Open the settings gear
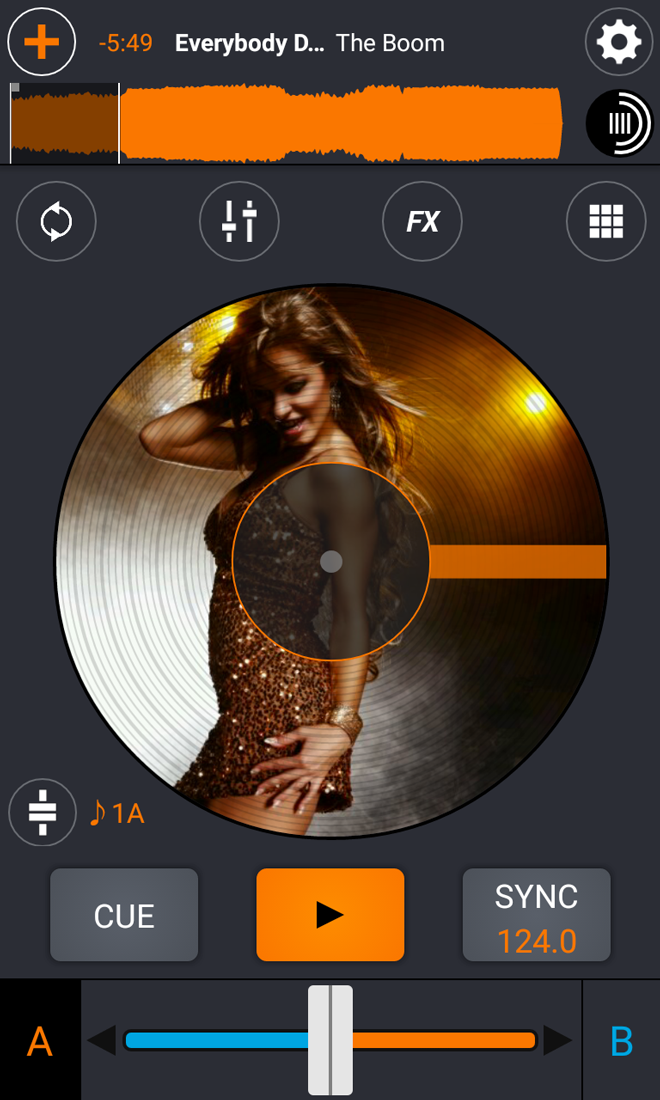 coord(618,42)
